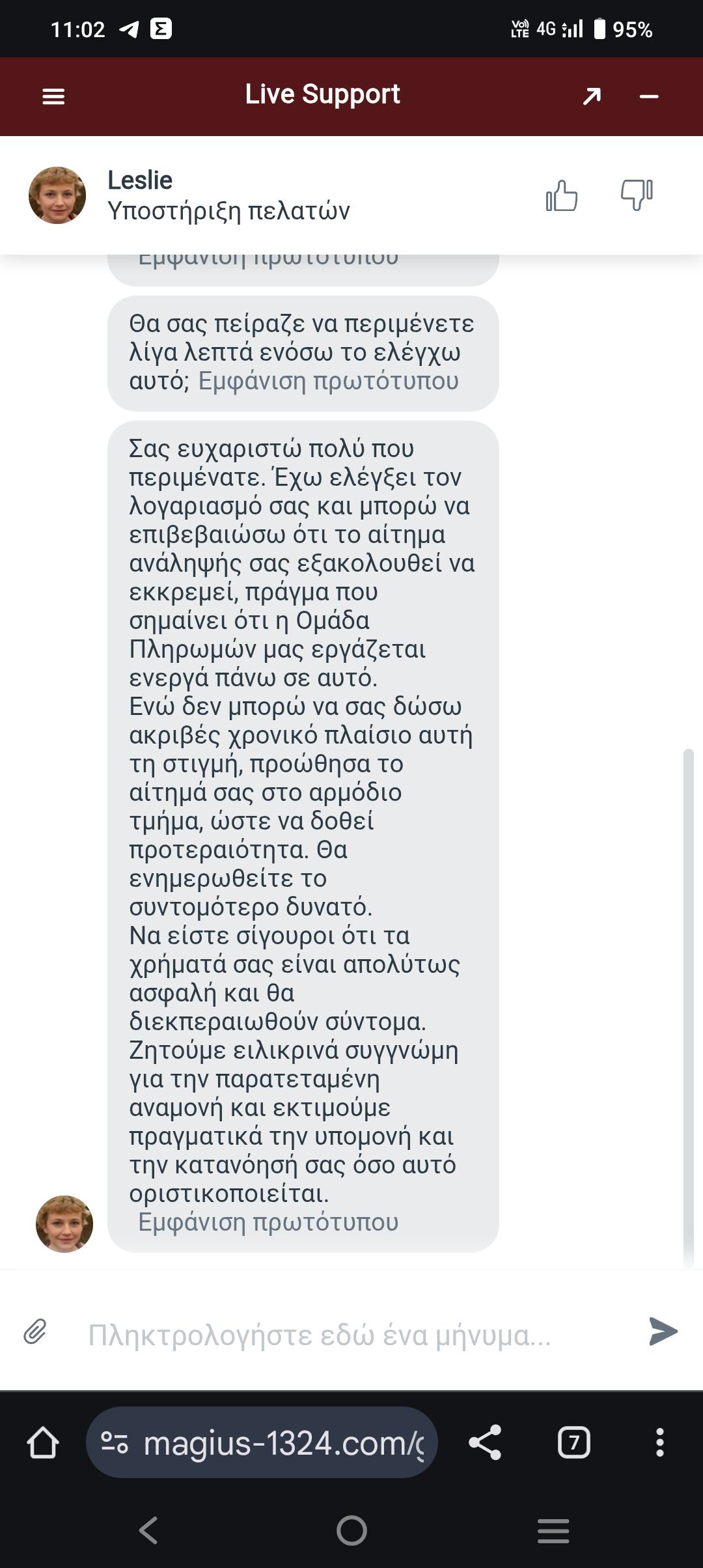Go to the browser home page

pyautogui.click(x=43, y=1442)
